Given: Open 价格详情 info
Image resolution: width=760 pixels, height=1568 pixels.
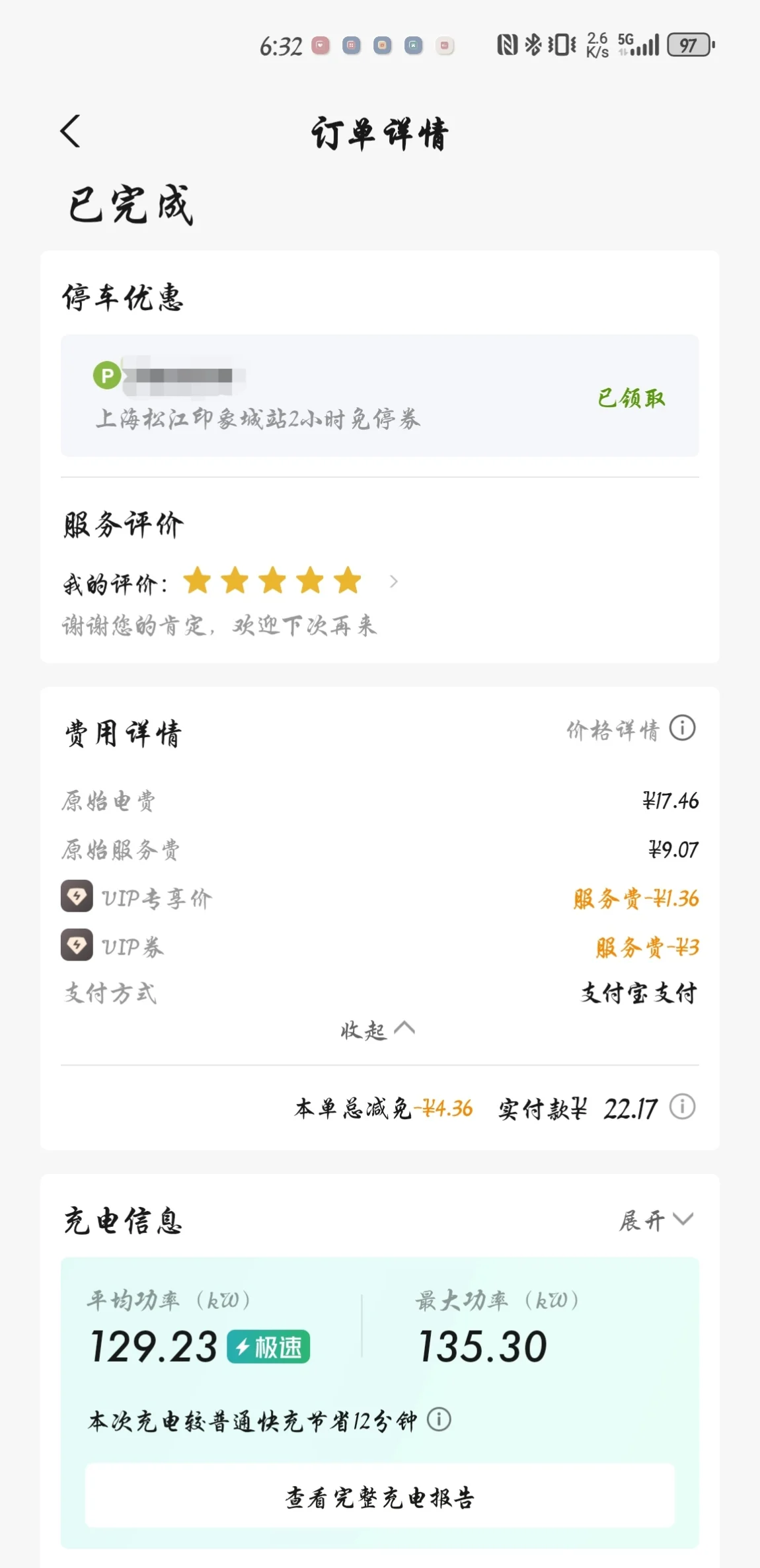Looking at the screenshot, I should [630, 729].
